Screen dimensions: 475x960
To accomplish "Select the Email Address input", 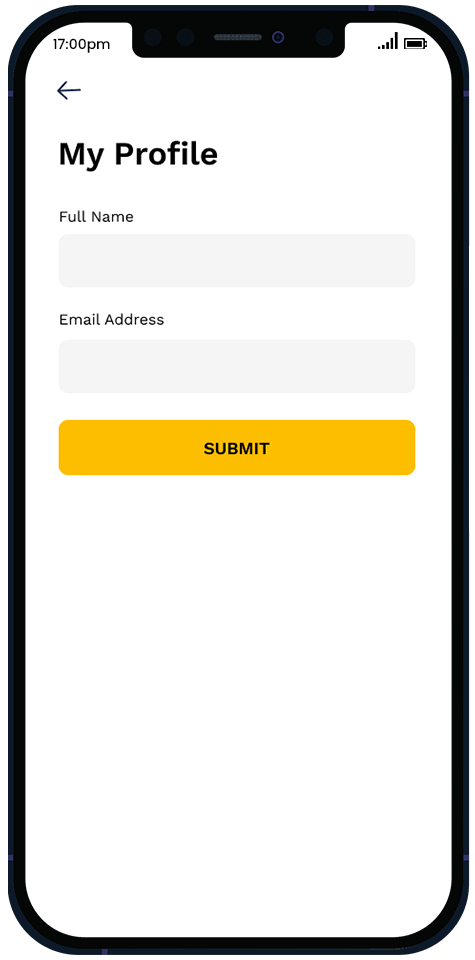I will [237, 366].
